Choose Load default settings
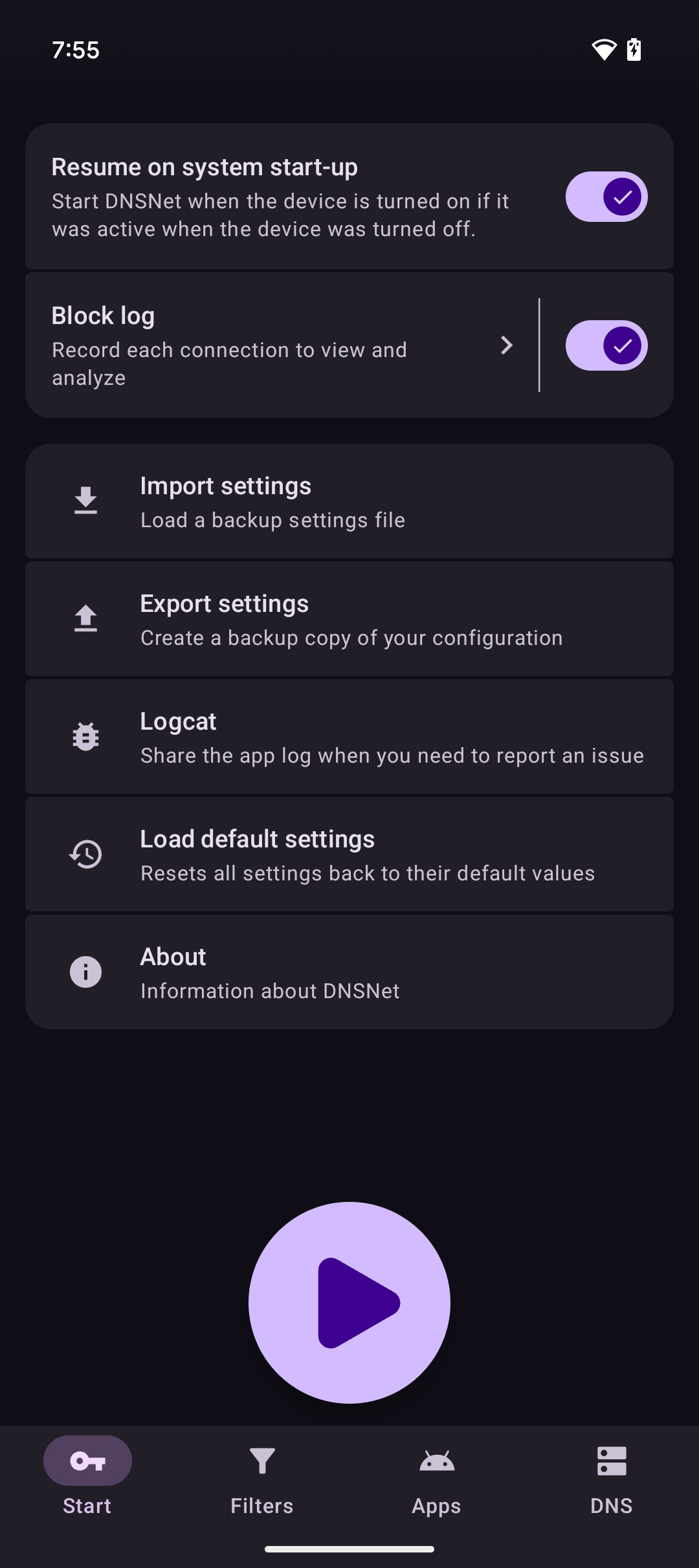This screenshot has height=1568, width=699. [x=349, y=855]
